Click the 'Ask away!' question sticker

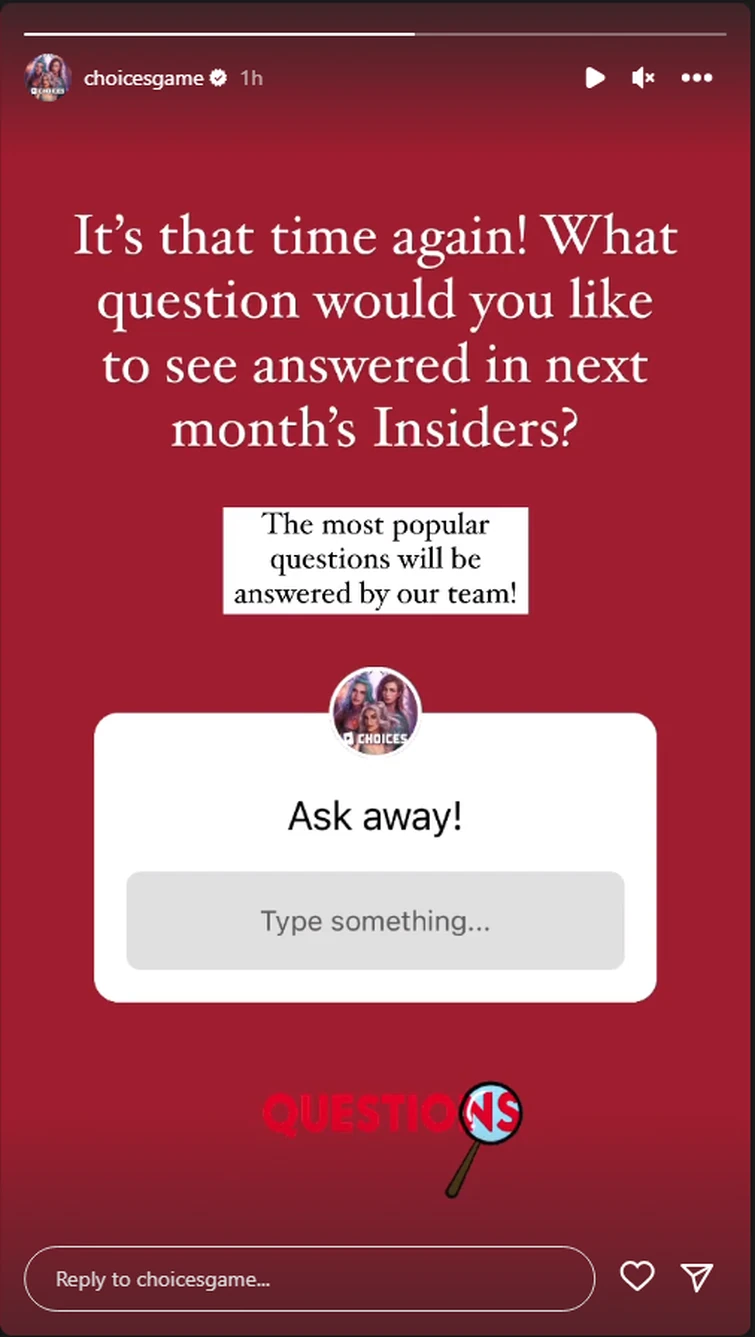[375, 816]
